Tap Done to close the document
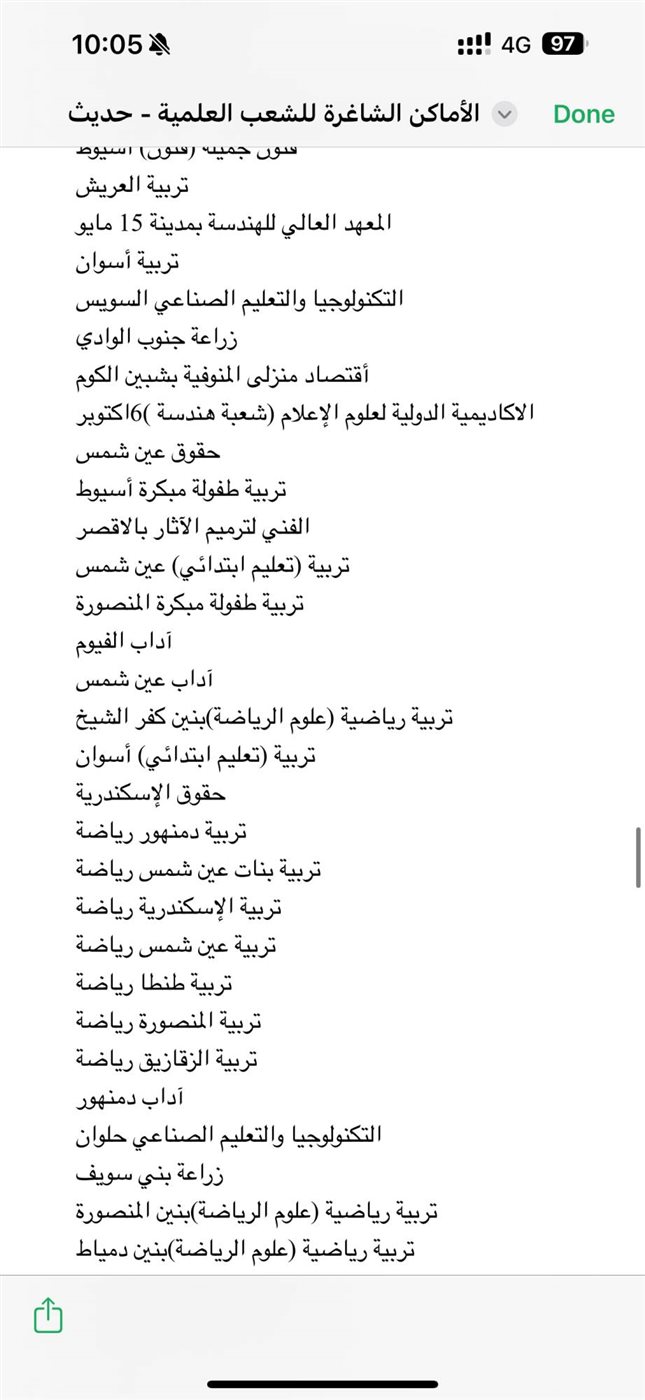Screen dimensions: 645x1400 tap(584, 114)
